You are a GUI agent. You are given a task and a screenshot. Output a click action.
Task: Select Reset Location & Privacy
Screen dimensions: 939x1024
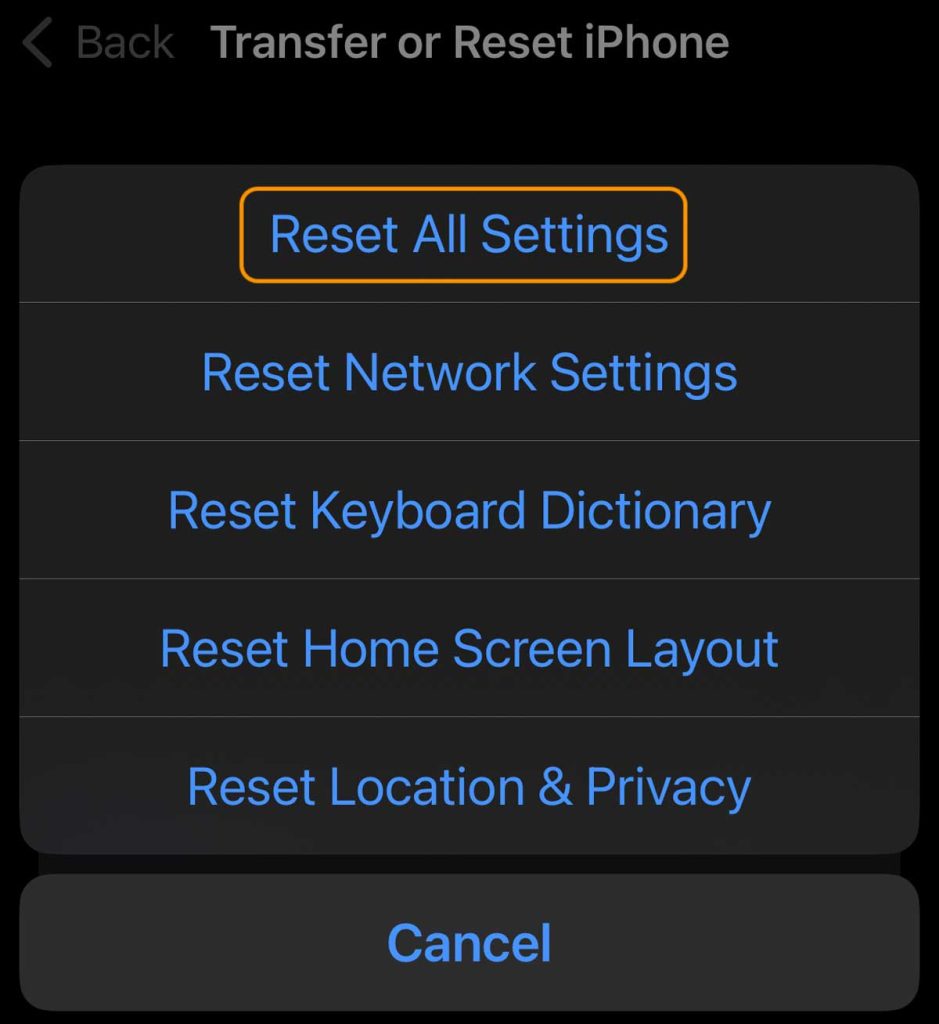[x=469, y=786]
